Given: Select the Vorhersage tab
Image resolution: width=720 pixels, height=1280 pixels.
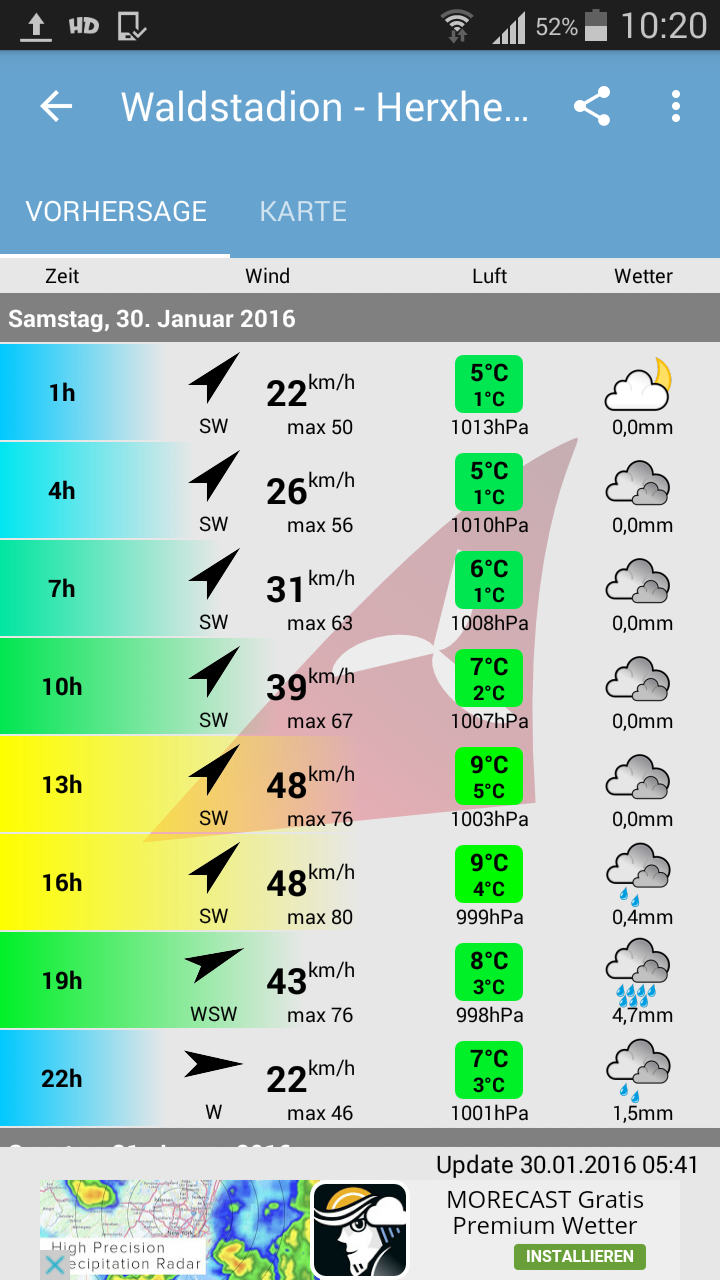Looking at the screenshot, I should [x=116, y=212].
